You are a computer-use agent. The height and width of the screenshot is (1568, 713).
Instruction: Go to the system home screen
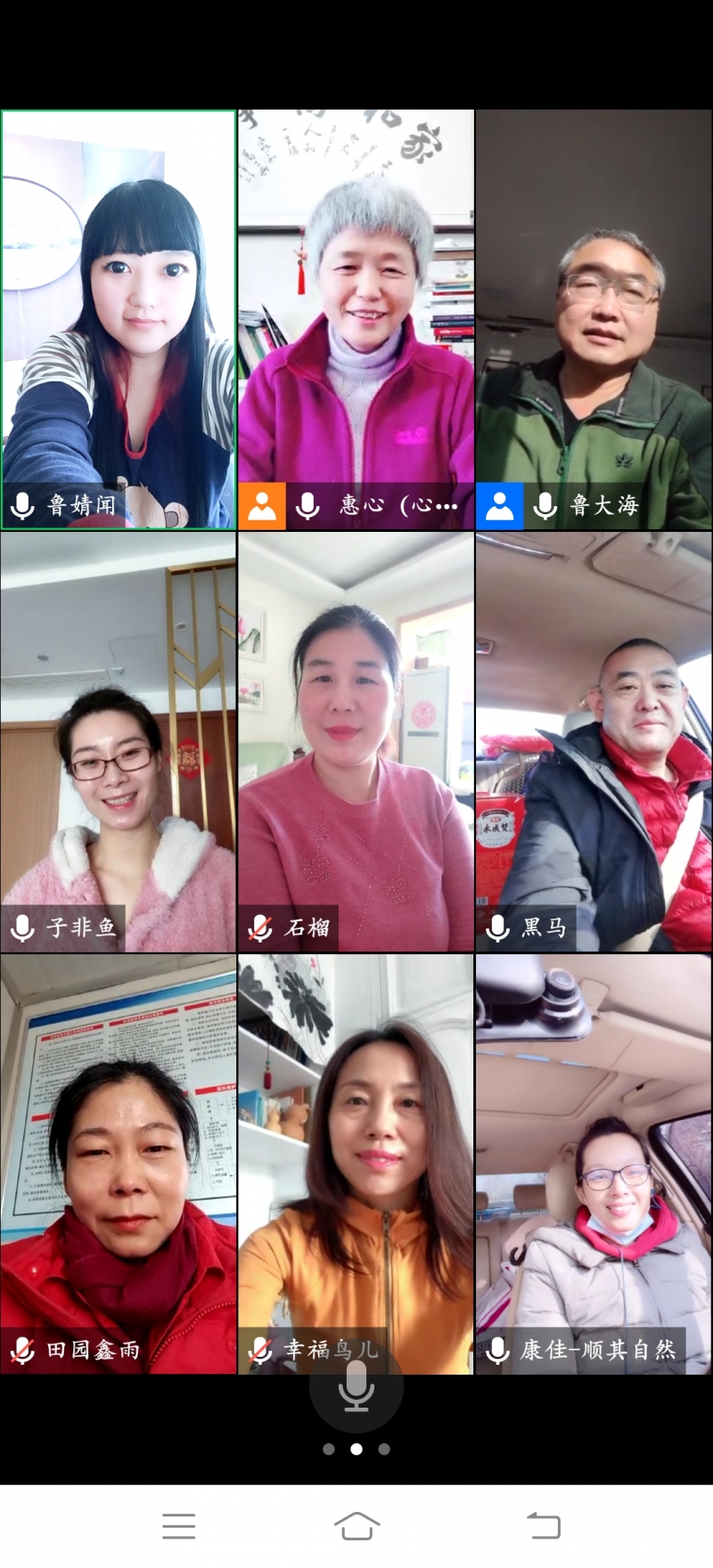point(356,1525)
